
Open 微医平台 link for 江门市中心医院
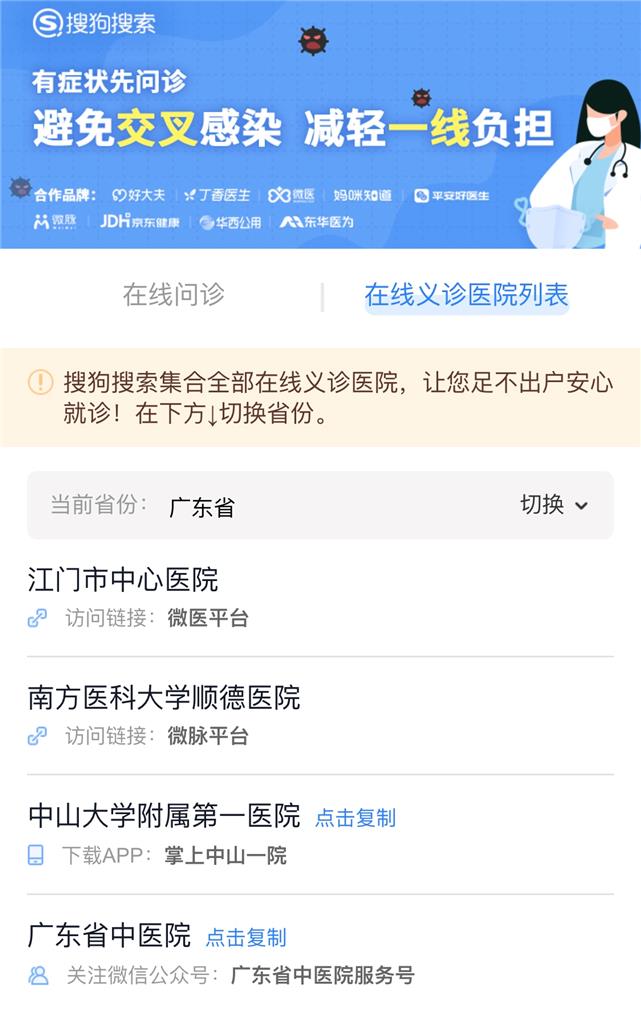[x=208, y=618]
